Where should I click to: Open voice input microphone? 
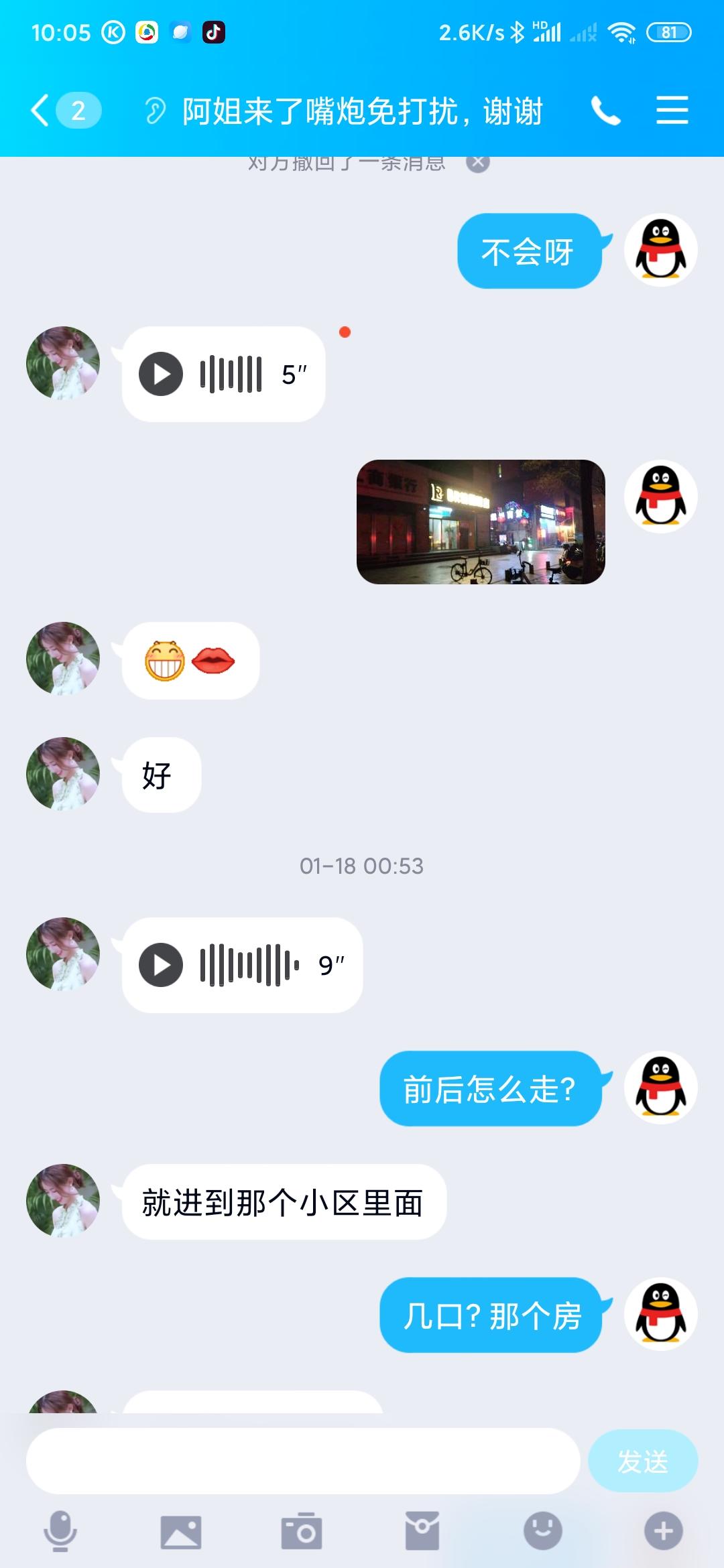point(60,1531)
